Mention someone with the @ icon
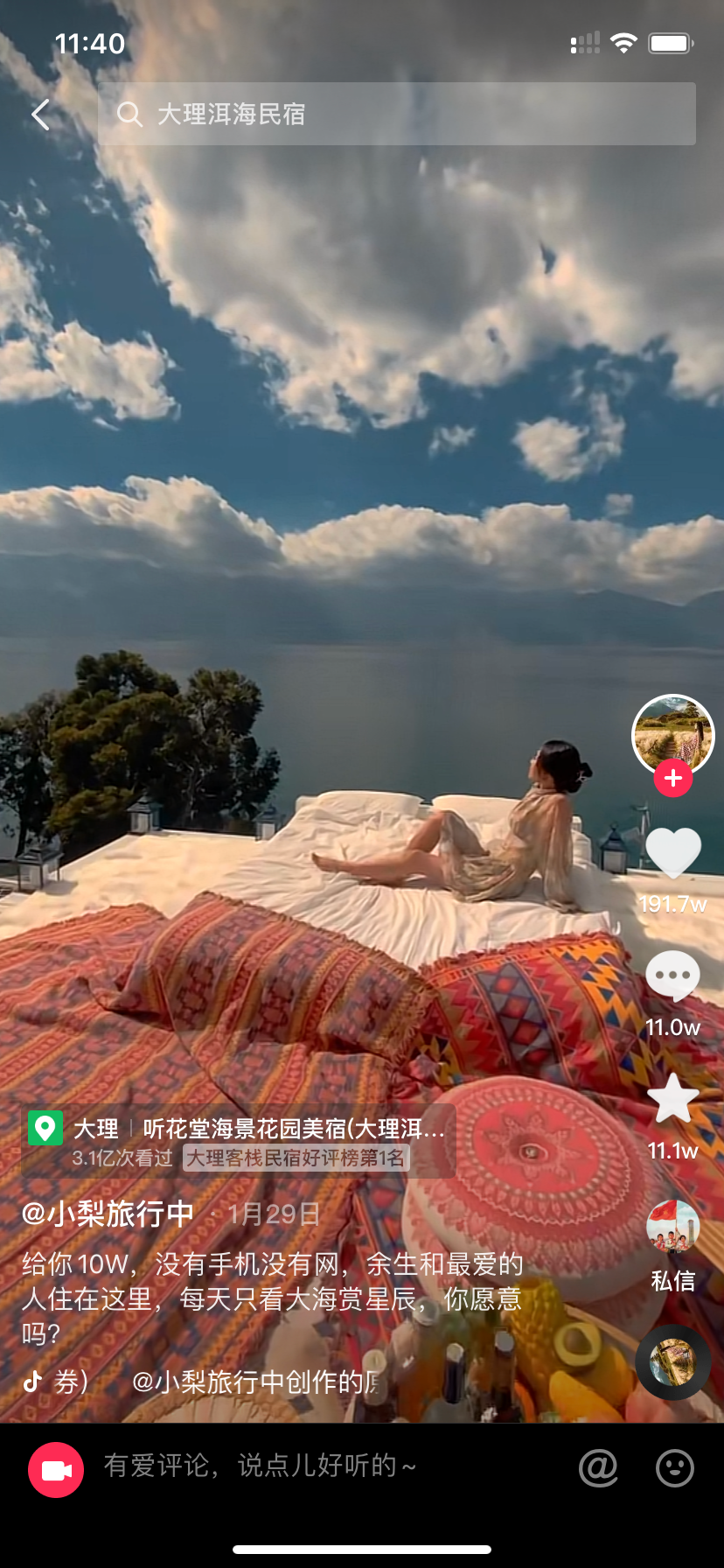The image size is (724, 1568). point(599,1467)
